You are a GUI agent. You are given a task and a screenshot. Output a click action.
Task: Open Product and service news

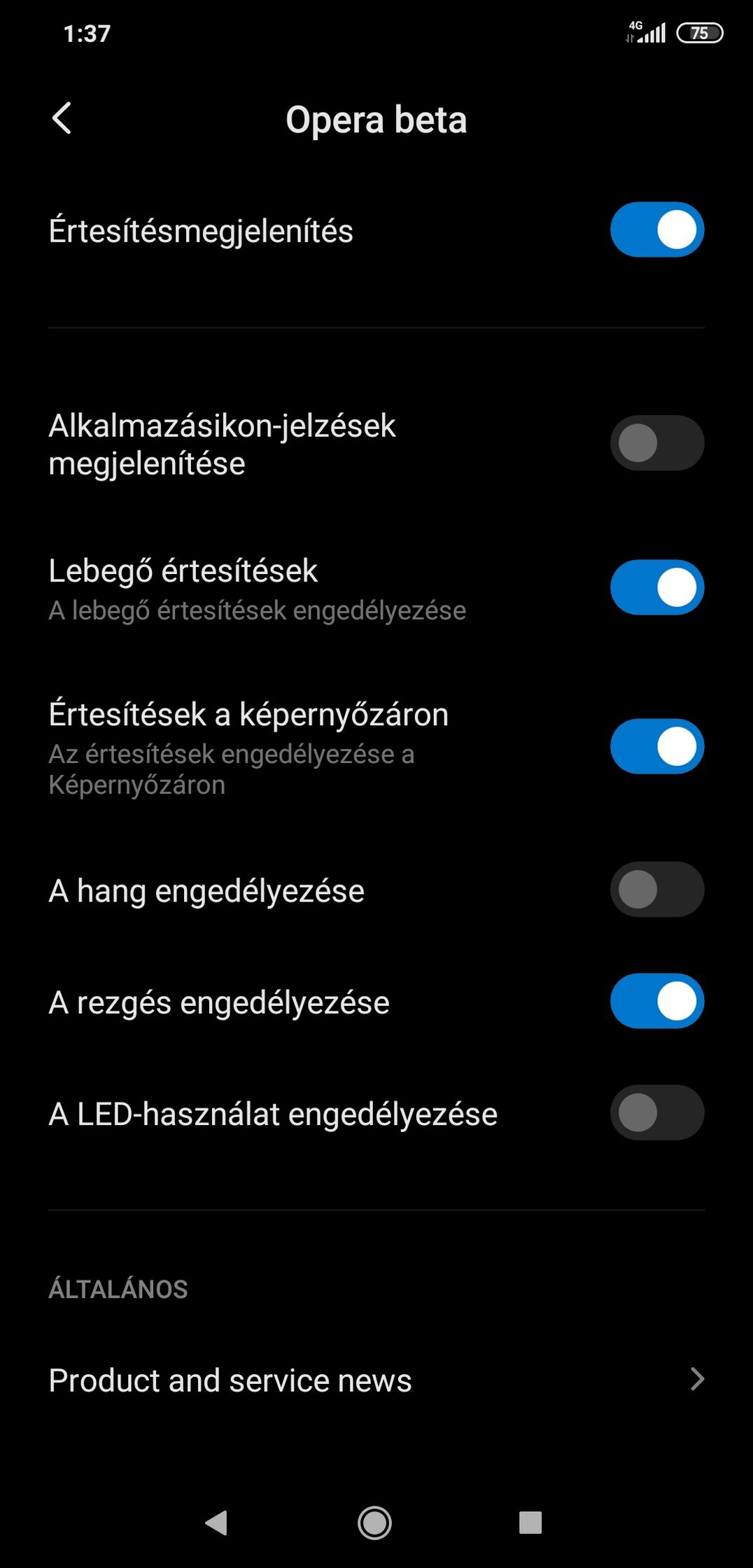[376, 1380]
